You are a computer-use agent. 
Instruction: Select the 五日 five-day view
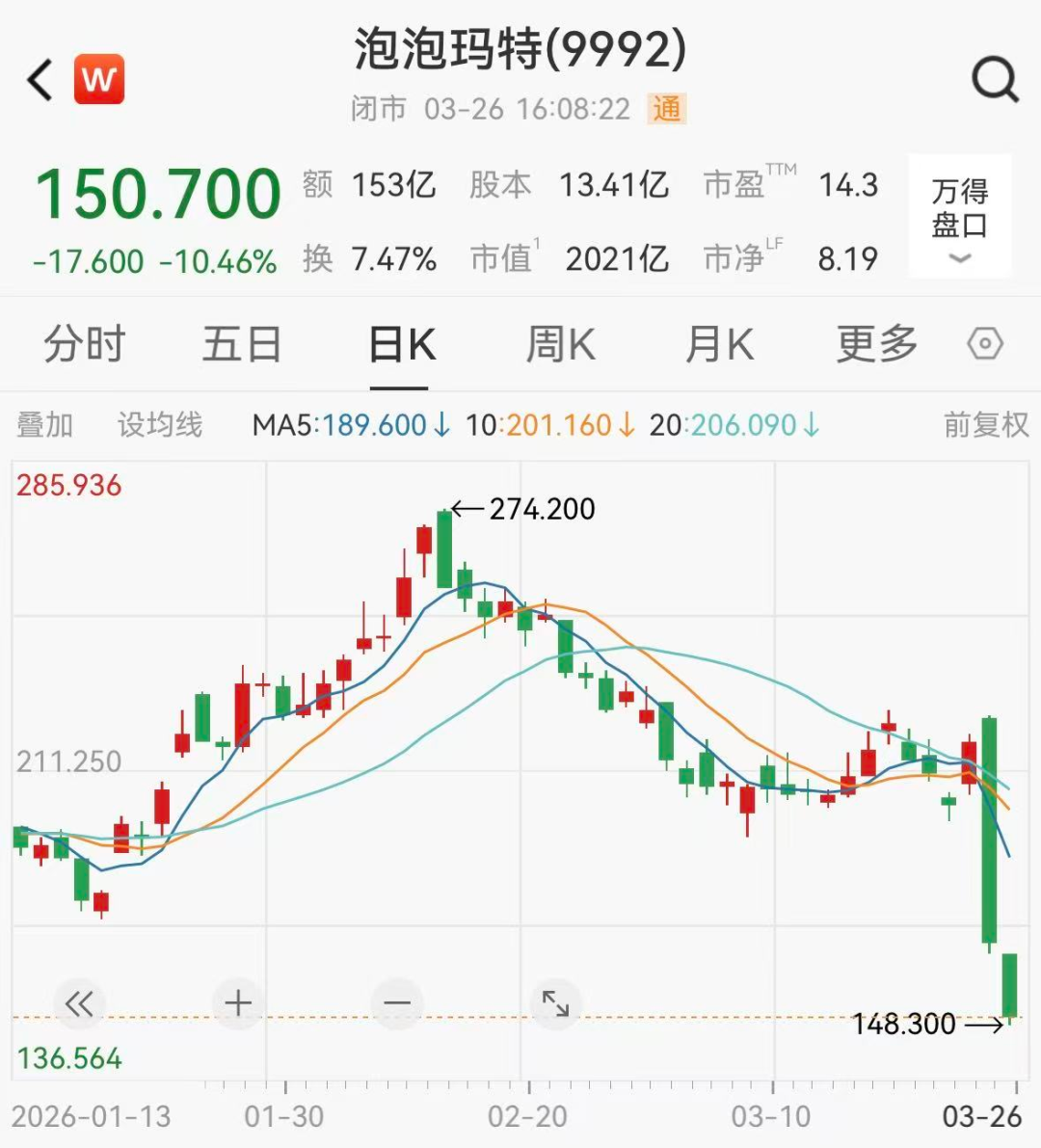242,343
